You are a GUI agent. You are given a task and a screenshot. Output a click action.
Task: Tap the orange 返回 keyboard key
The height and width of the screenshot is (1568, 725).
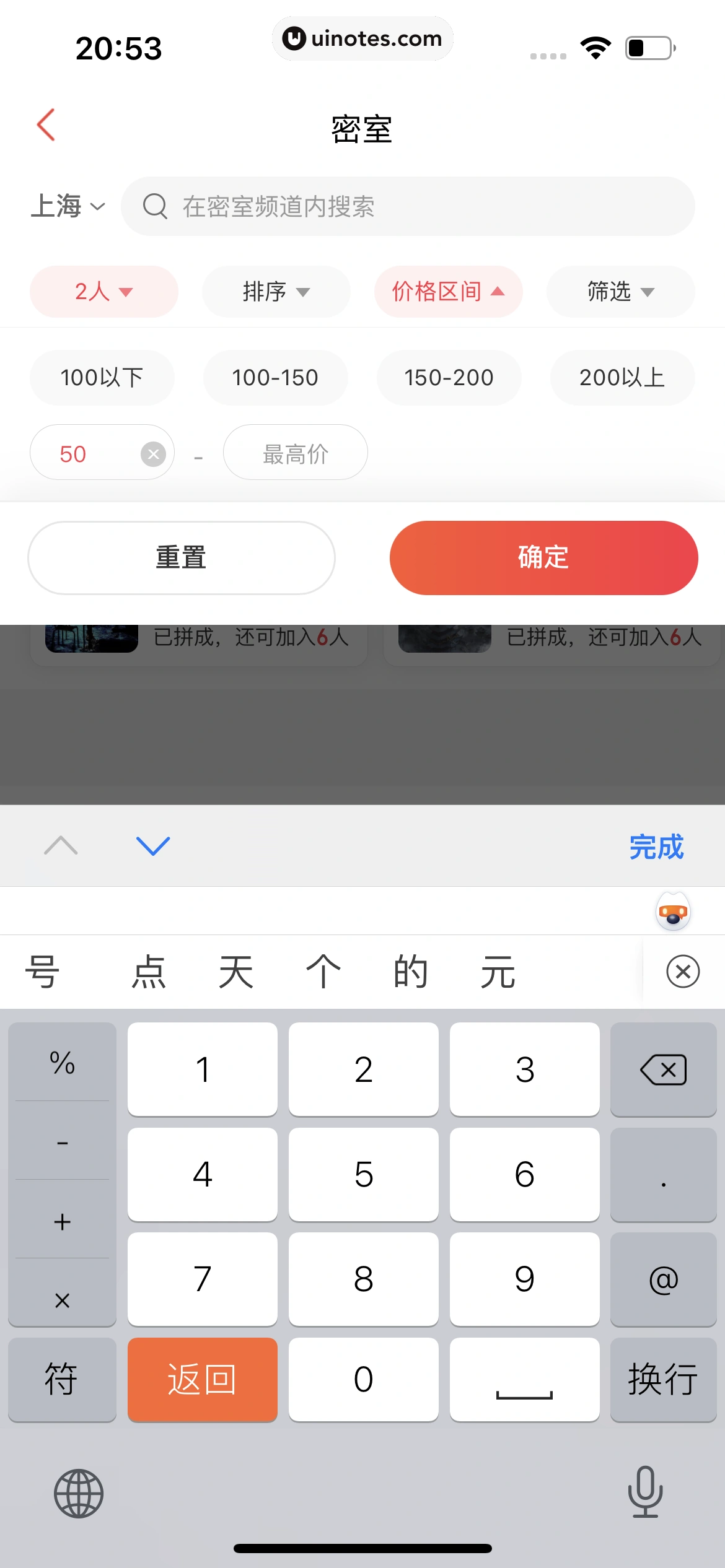(x=202, y=1379)
